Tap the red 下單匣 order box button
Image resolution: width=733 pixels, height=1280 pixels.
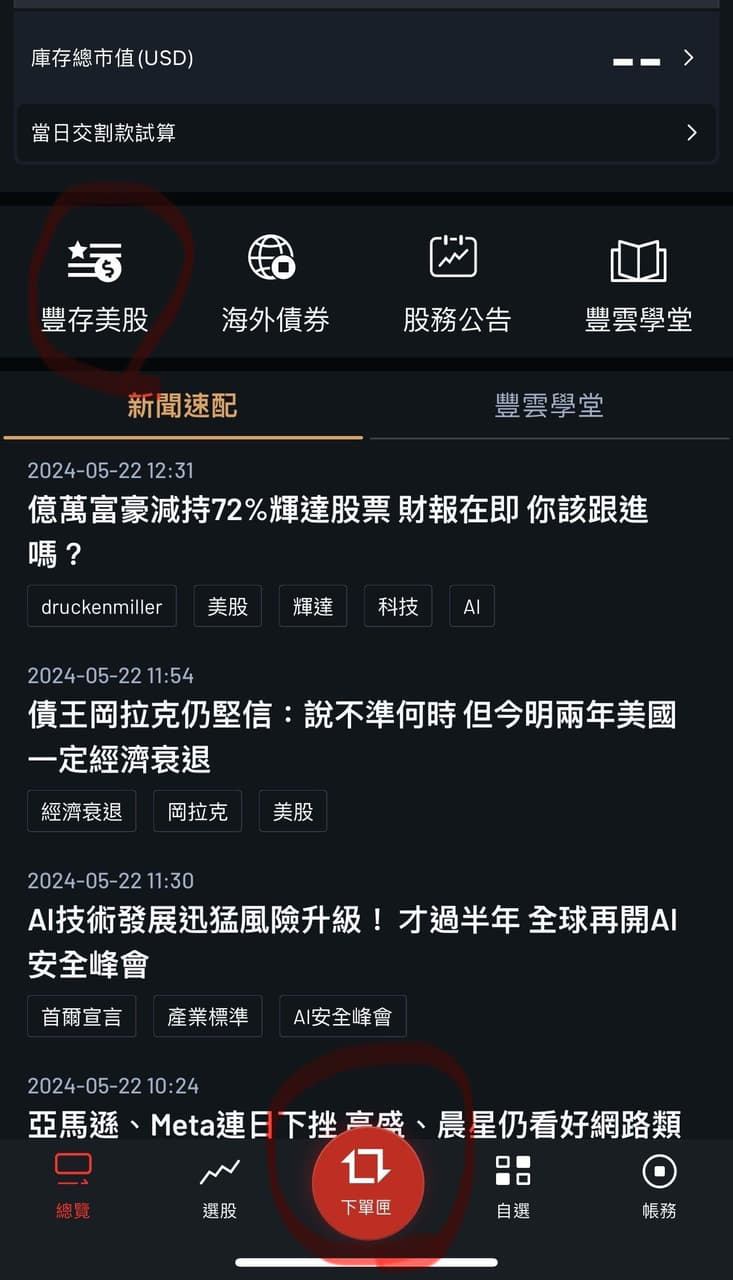click(x=366, y=1180)
